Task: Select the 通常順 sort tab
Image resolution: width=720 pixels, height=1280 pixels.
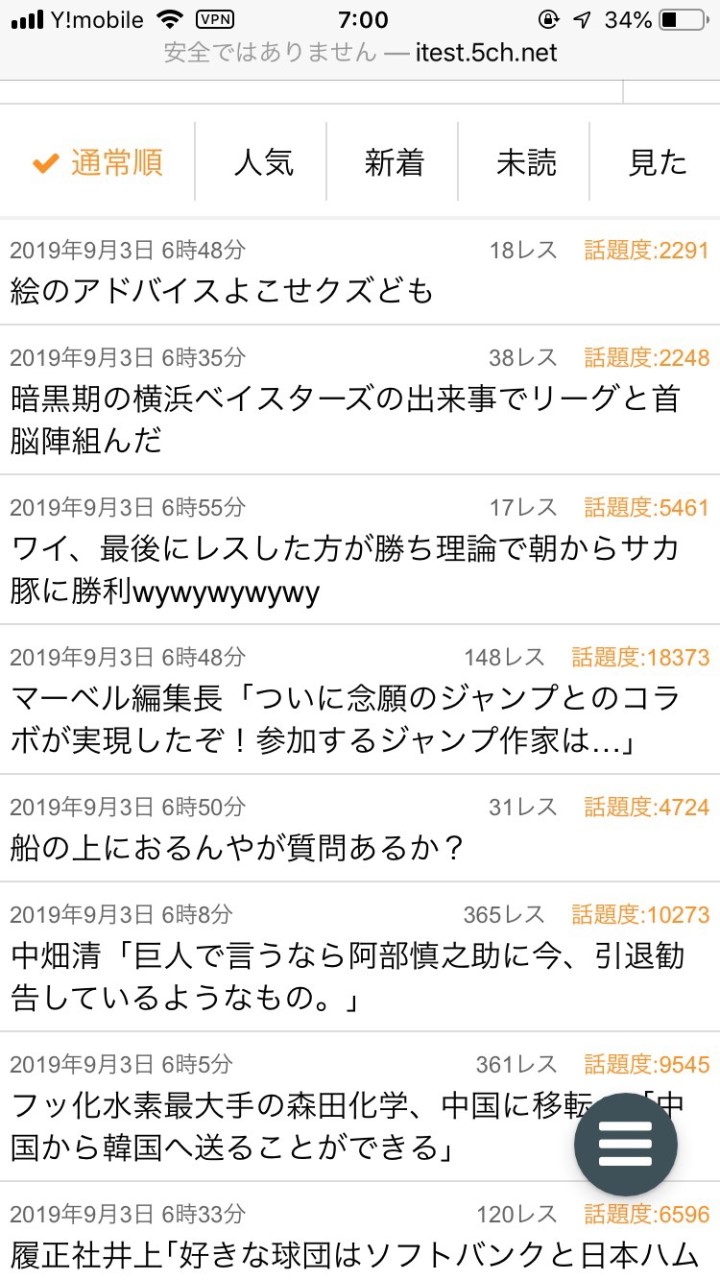Action: [x=97, y=162]
